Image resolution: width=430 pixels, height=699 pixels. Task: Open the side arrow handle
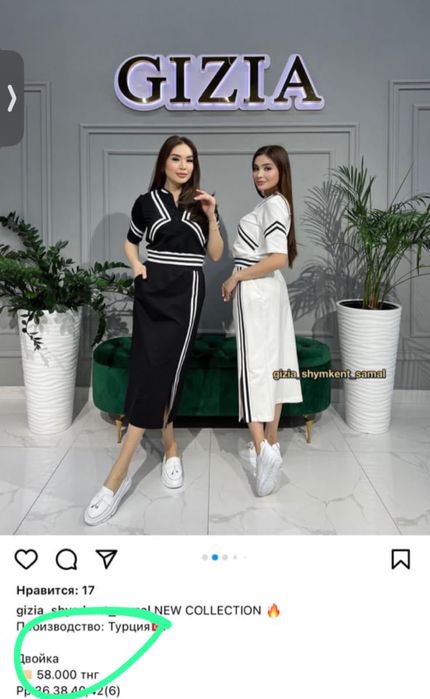click(x=11, y=98)
